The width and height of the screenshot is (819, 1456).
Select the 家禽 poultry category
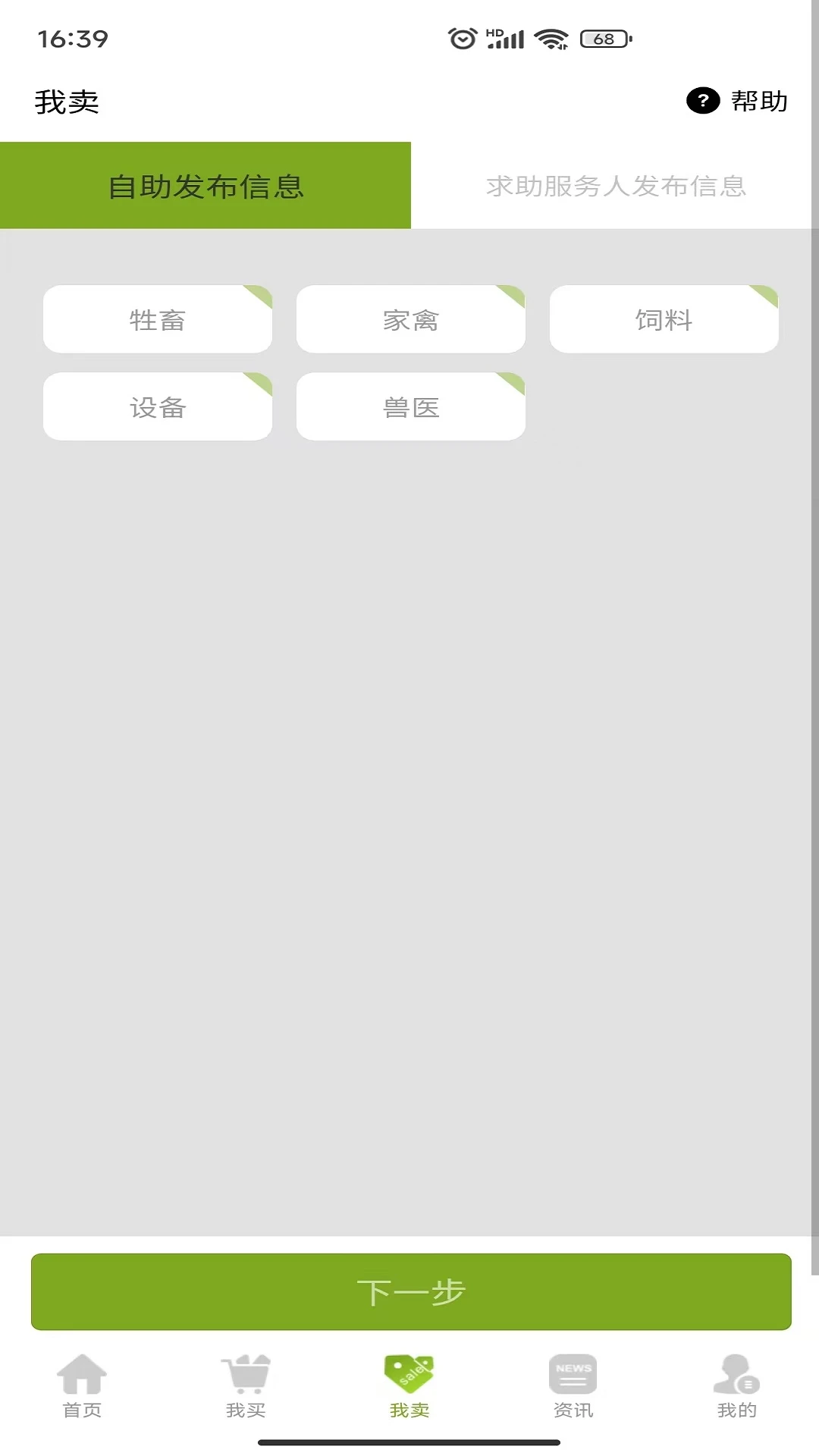[410, 319]
